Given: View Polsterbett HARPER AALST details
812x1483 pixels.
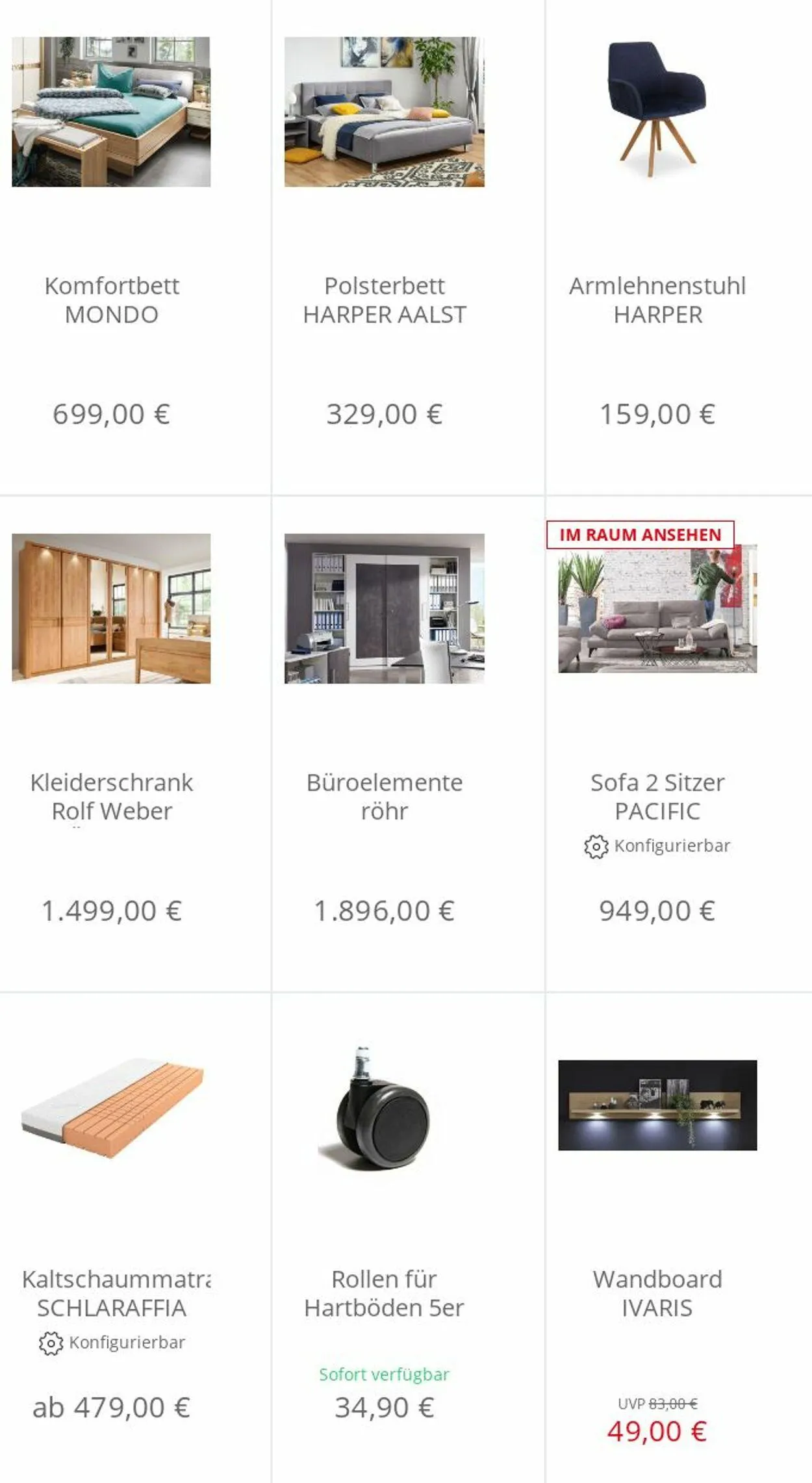Looking at the screenshot, I should (x=385, y=300).
